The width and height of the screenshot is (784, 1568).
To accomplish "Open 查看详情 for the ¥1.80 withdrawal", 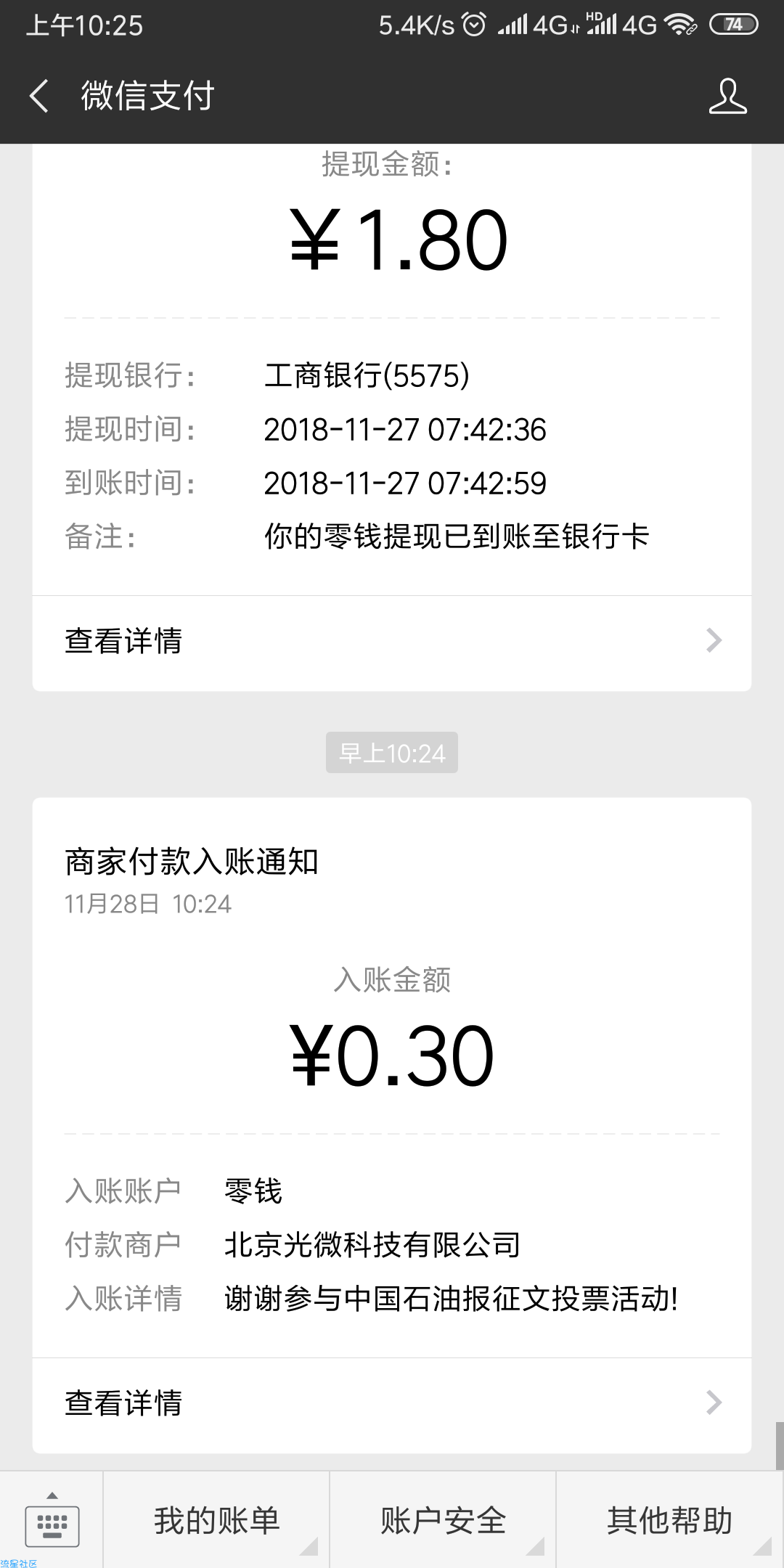I will click(x=392, y=642).
